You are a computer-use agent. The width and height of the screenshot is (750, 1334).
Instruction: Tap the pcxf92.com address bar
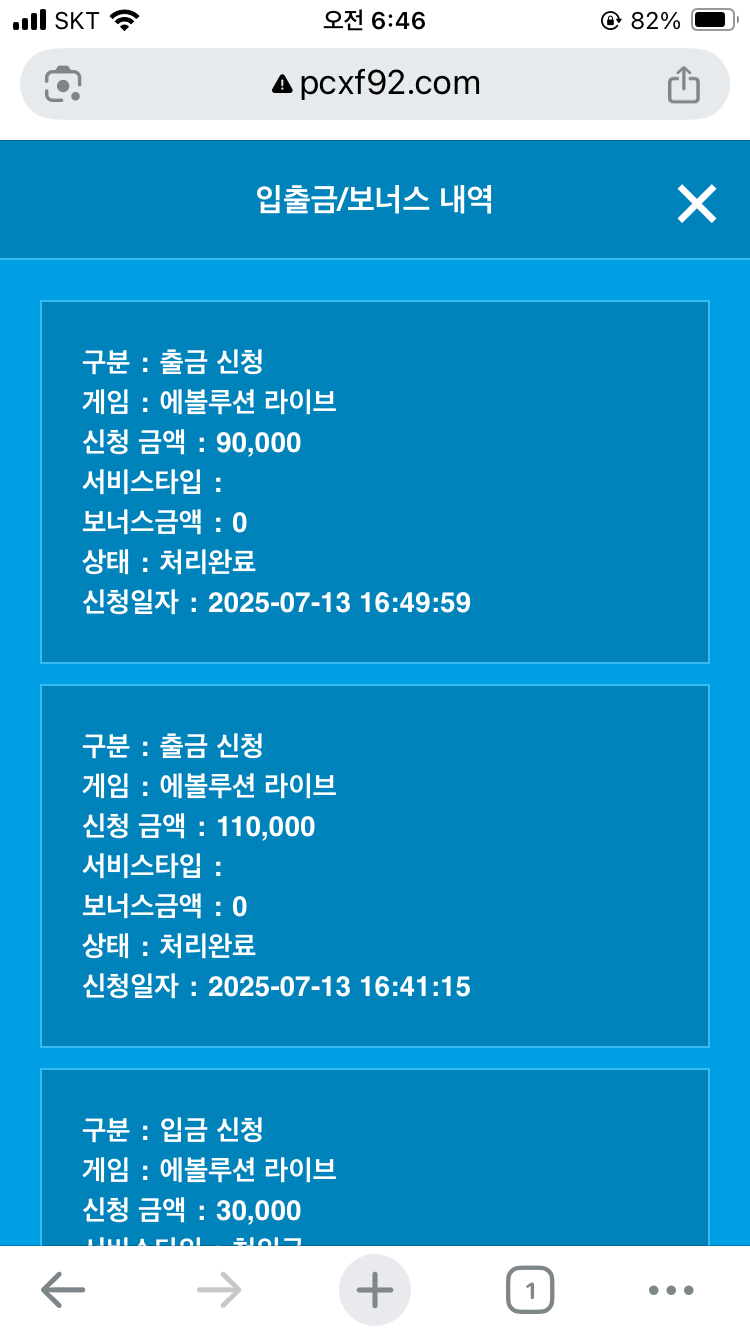375,84
